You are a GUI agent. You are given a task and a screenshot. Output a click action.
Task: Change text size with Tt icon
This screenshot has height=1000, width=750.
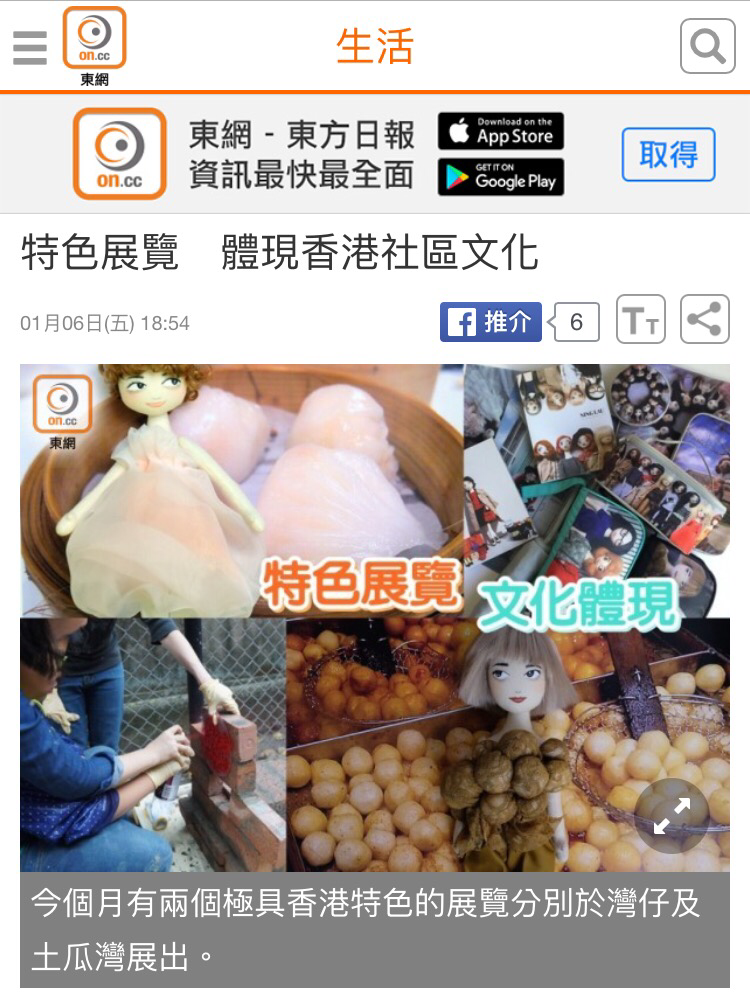point(641,321)
